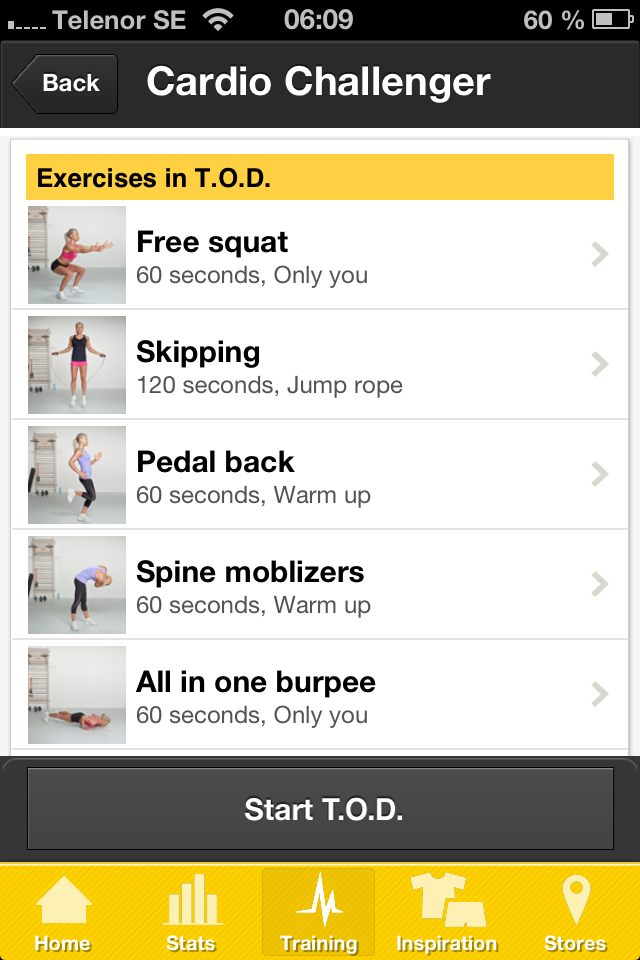Tap the Training tab
Viewport: 640px width, 960px height.
(x=319, y=912)
